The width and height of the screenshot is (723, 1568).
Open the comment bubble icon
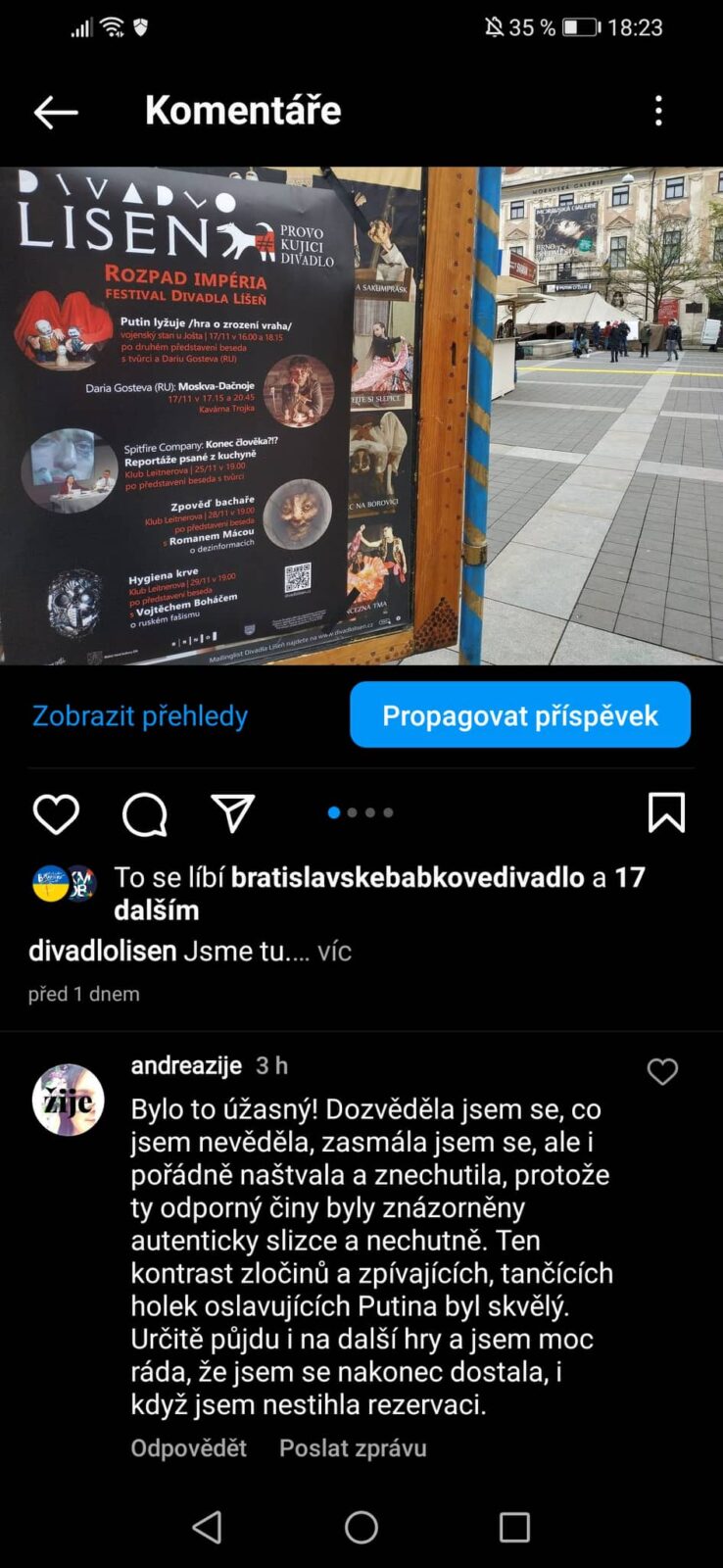tap(145, 813)
